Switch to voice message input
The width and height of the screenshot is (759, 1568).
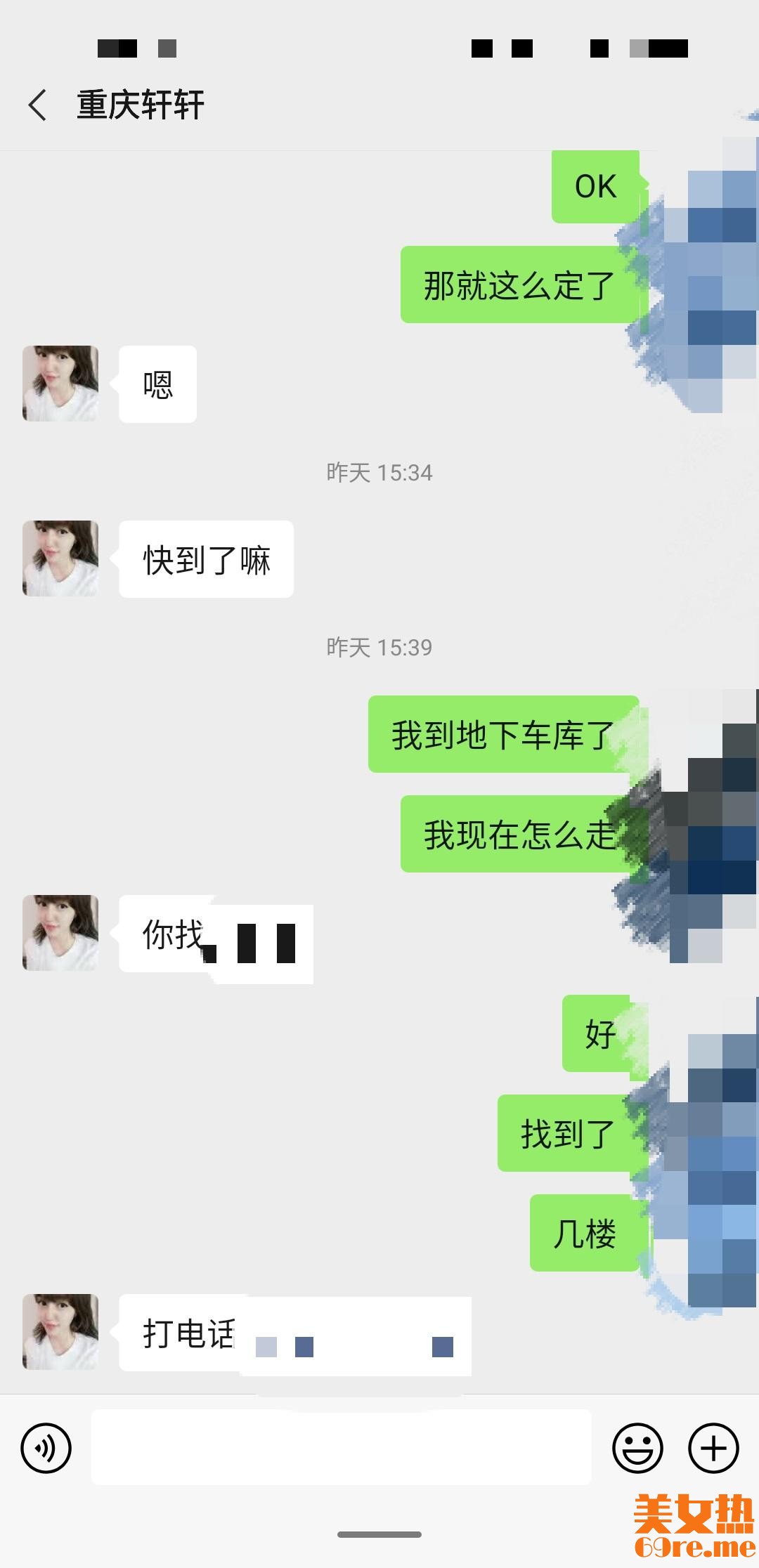click(x=46, y=1448)
